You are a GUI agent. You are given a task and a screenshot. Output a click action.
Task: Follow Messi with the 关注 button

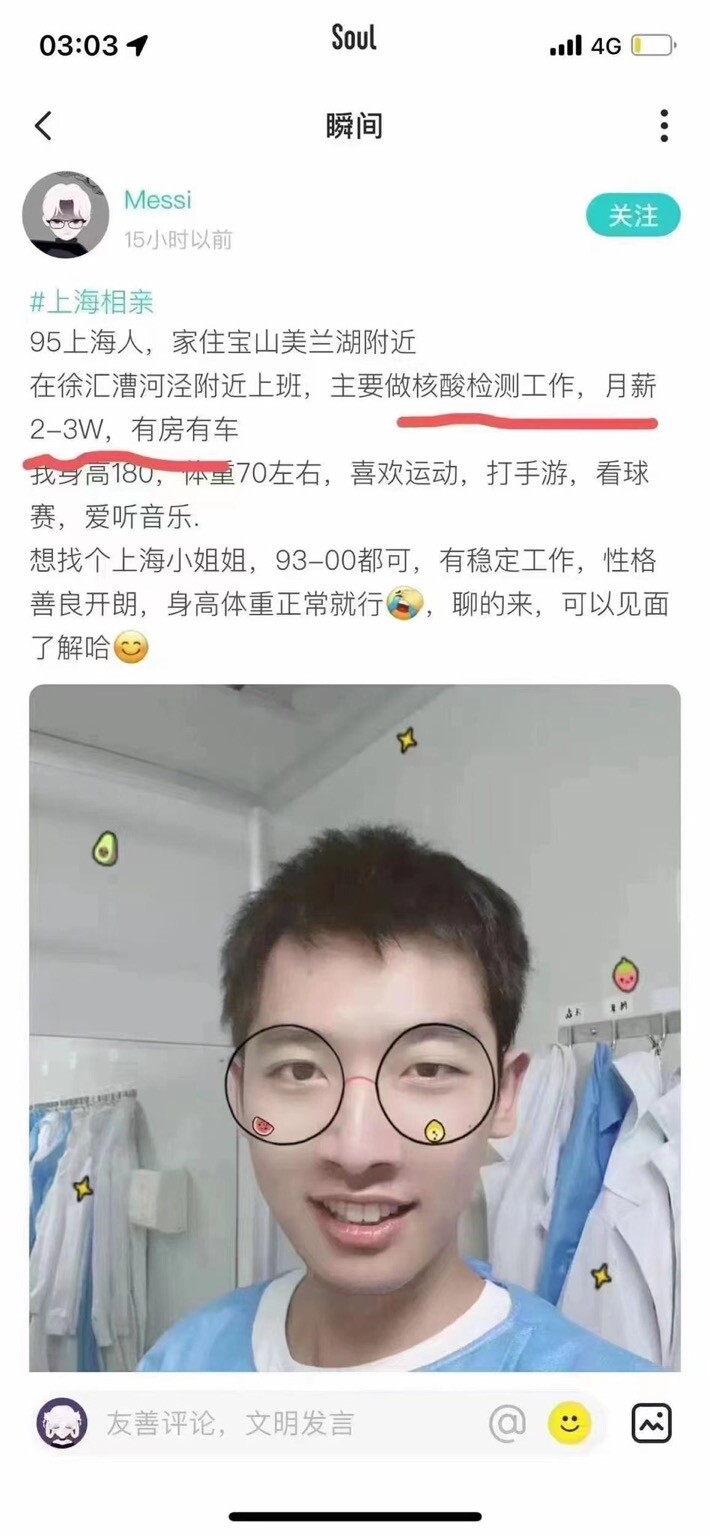pos(633,215)
